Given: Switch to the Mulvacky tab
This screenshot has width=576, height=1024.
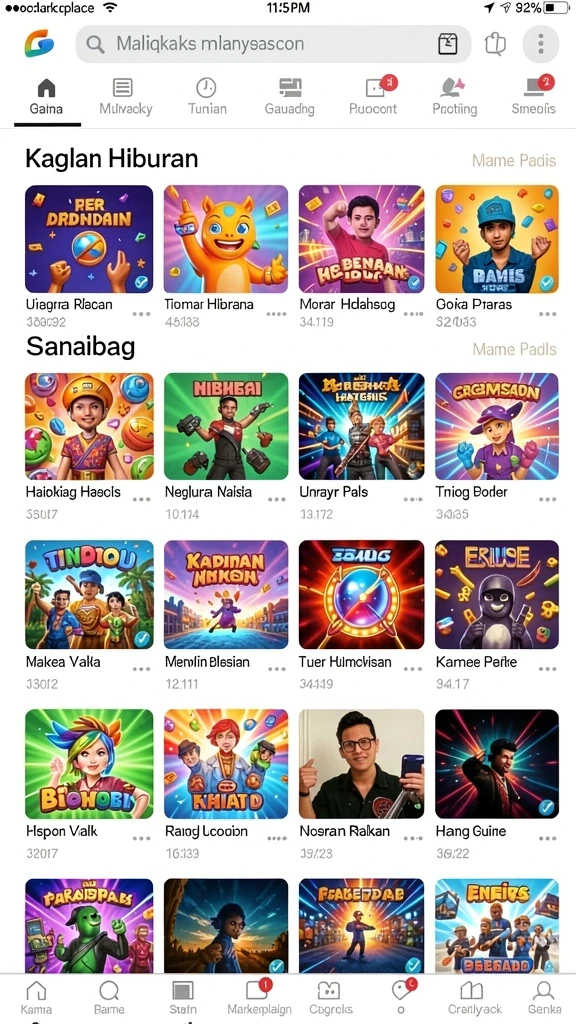Looking at the screenshot, I should coord(125,97).
